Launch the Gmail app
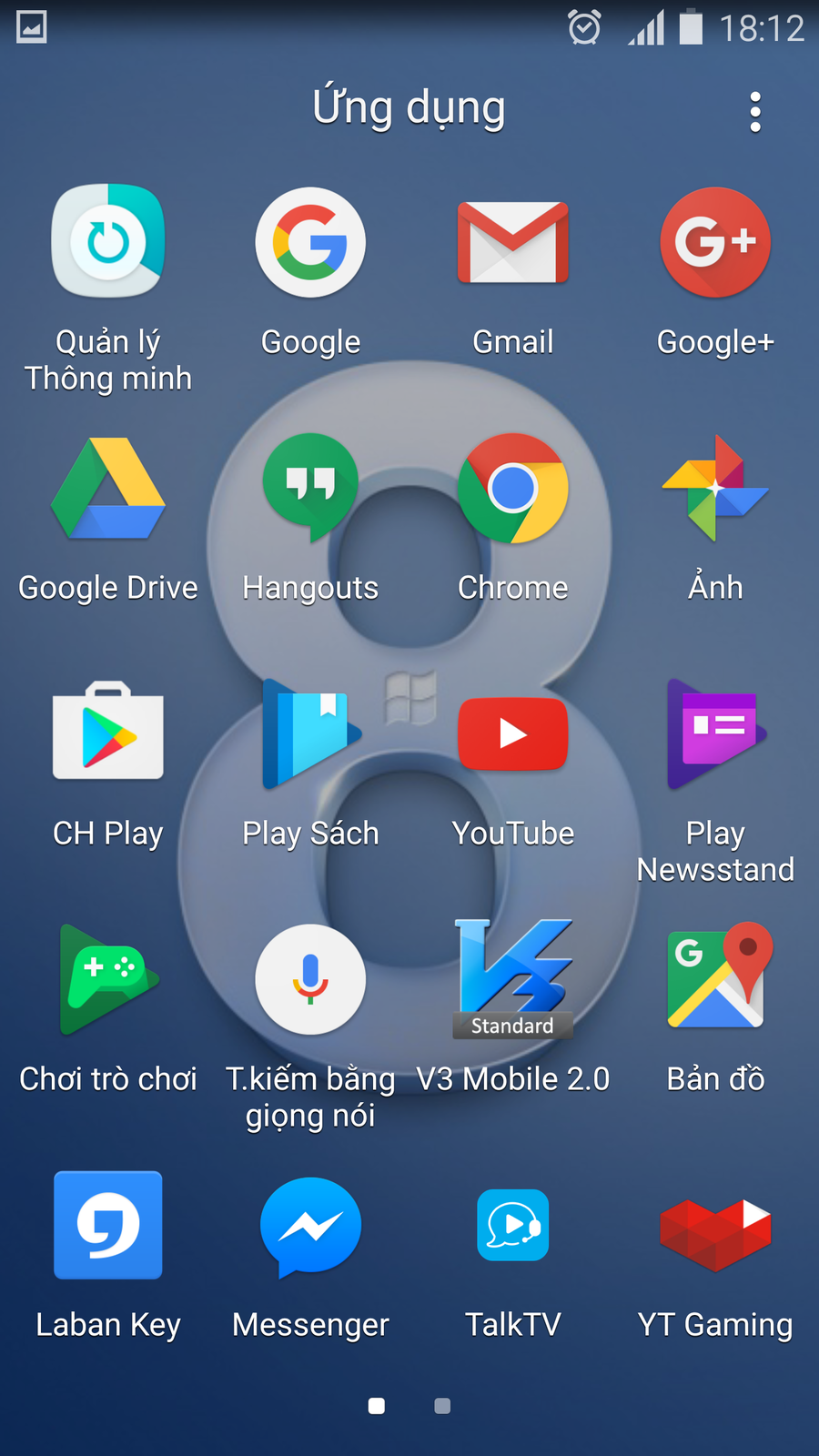819x1456 pixels. coord(512,243)
